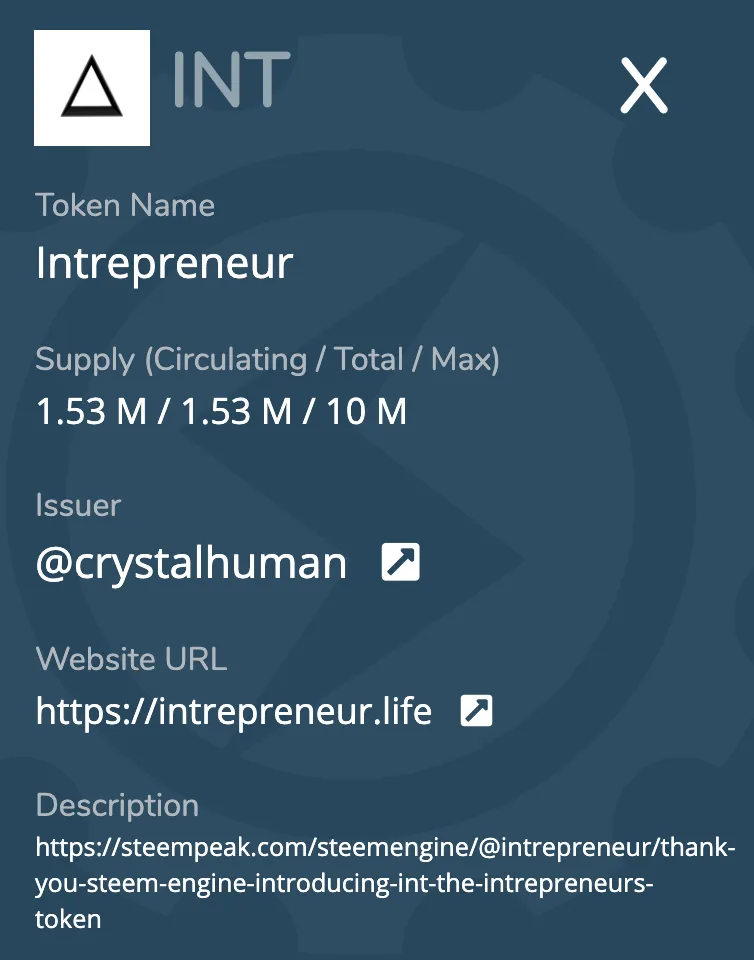Open issuer @crystalhuman profile link
This screenshot has height=960, width=754.
401,562
